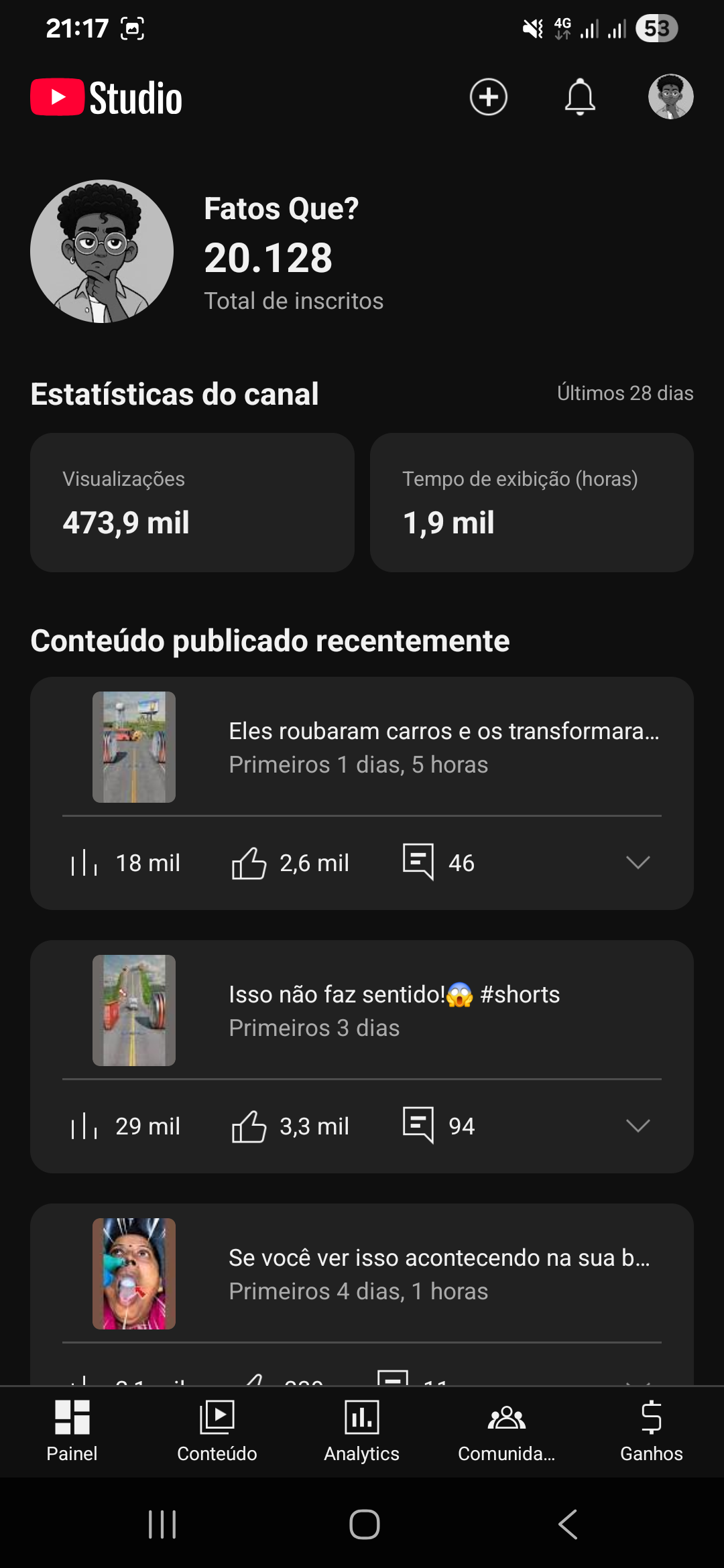Open the Ganhos tab
Image resolution: width=724 pixels, height=1568 pixels.
(651, 1431)
